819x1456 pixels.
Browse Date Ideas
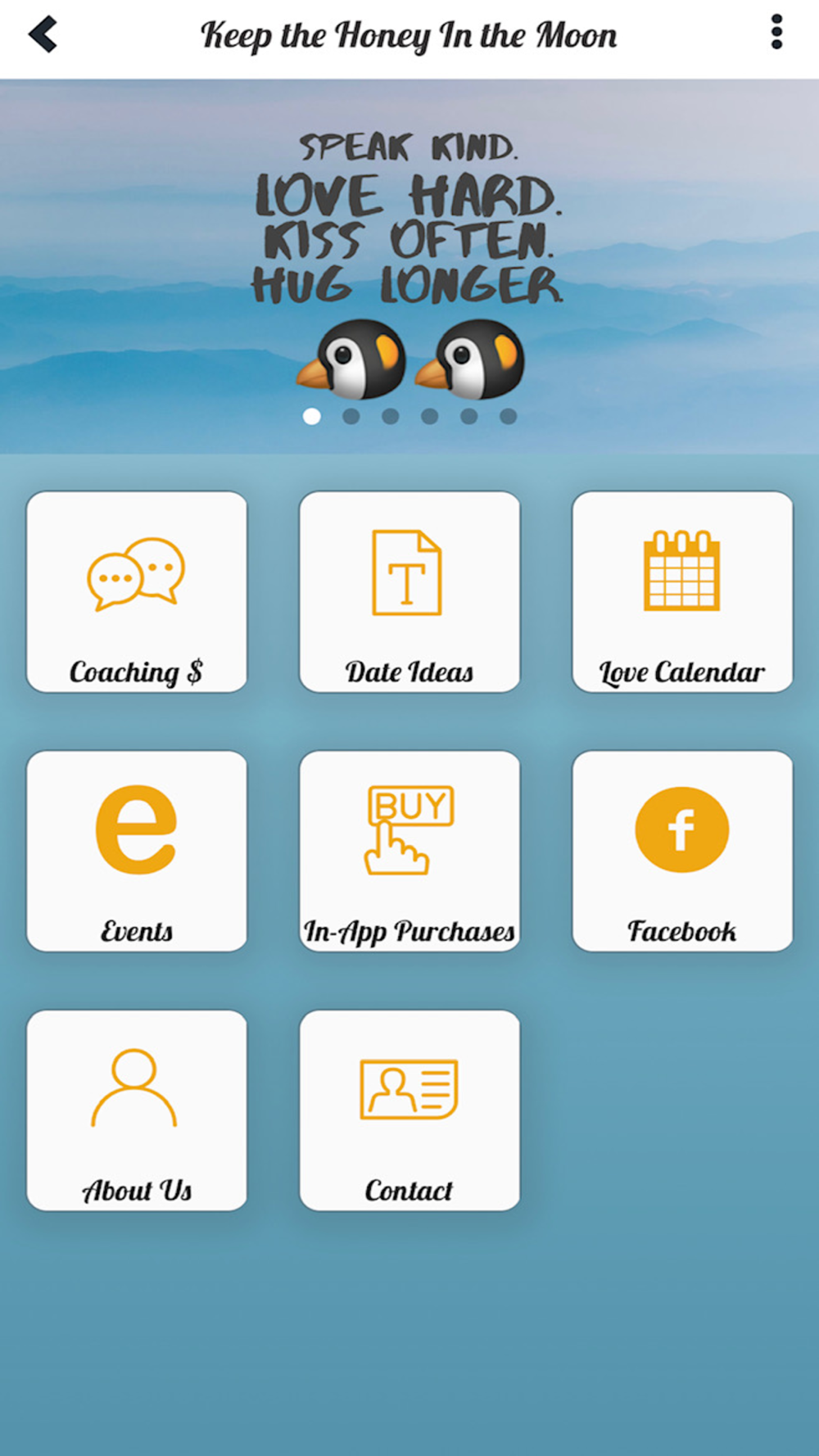click(x=409, y=592)
